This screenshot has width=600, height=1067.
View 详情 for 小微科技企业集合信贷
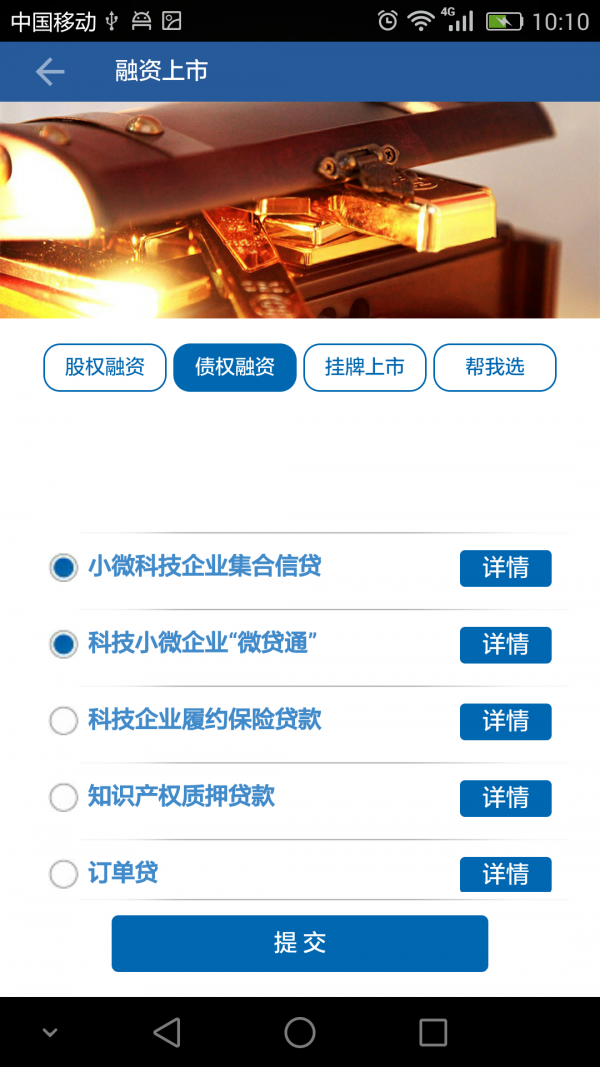(505, 568)
